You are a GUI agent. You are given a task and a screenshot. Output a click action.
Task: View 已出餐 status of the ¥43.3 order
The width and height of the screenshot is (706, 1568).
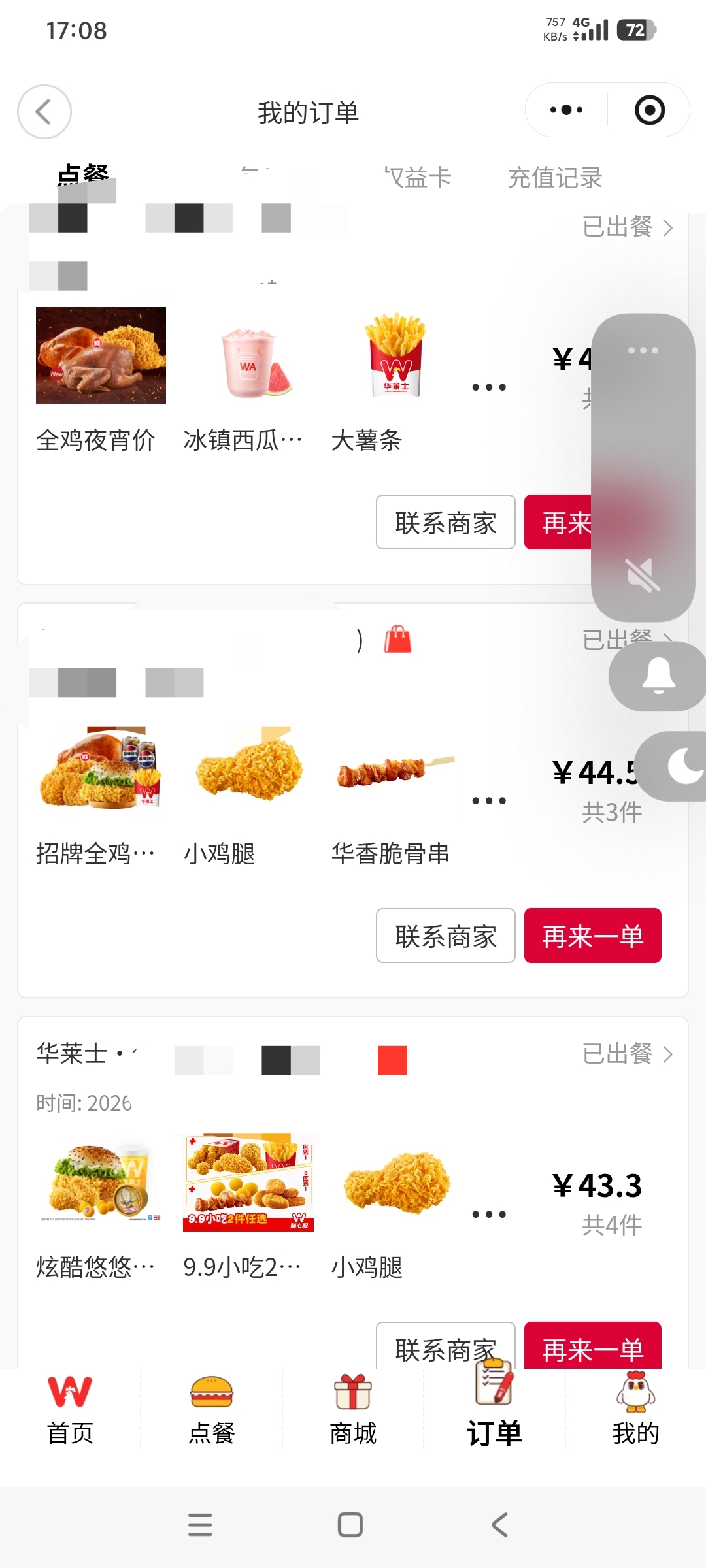point(628,1054)
